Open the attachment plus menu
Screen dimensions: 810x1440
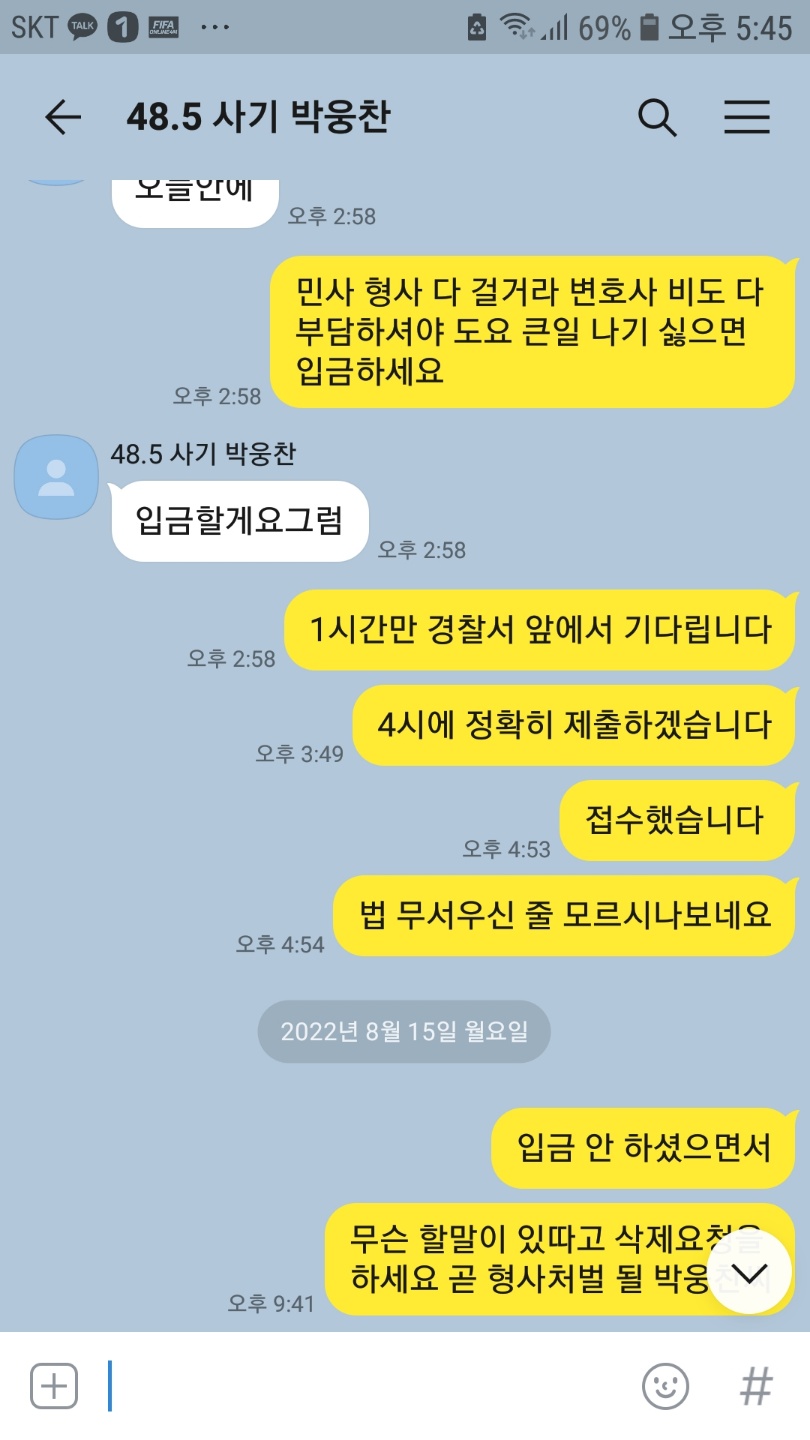(54, 1386)
